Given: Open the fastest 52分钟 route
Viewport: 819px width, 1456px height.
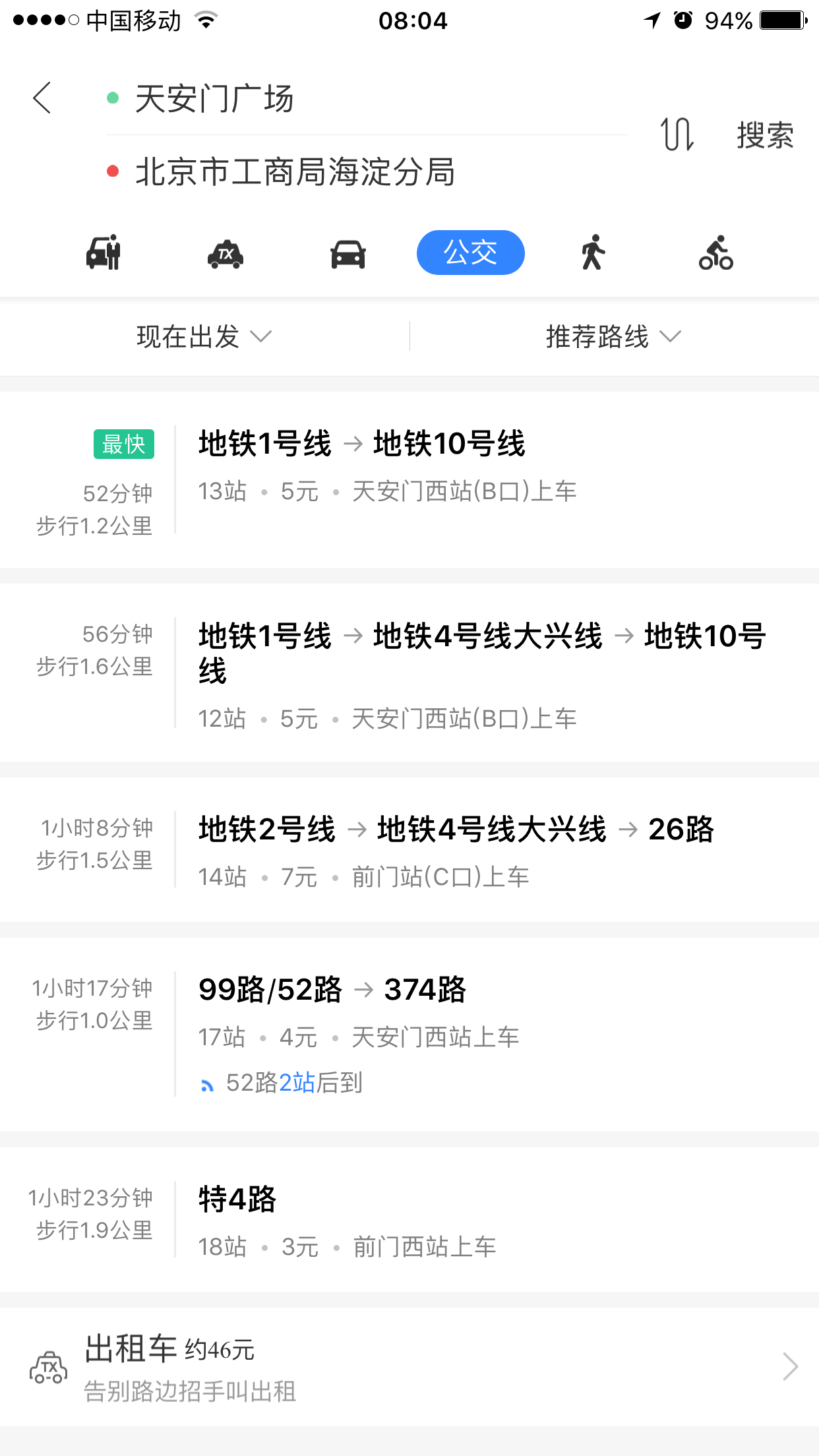Looking at the screenshot, I should tap(409, 479).
